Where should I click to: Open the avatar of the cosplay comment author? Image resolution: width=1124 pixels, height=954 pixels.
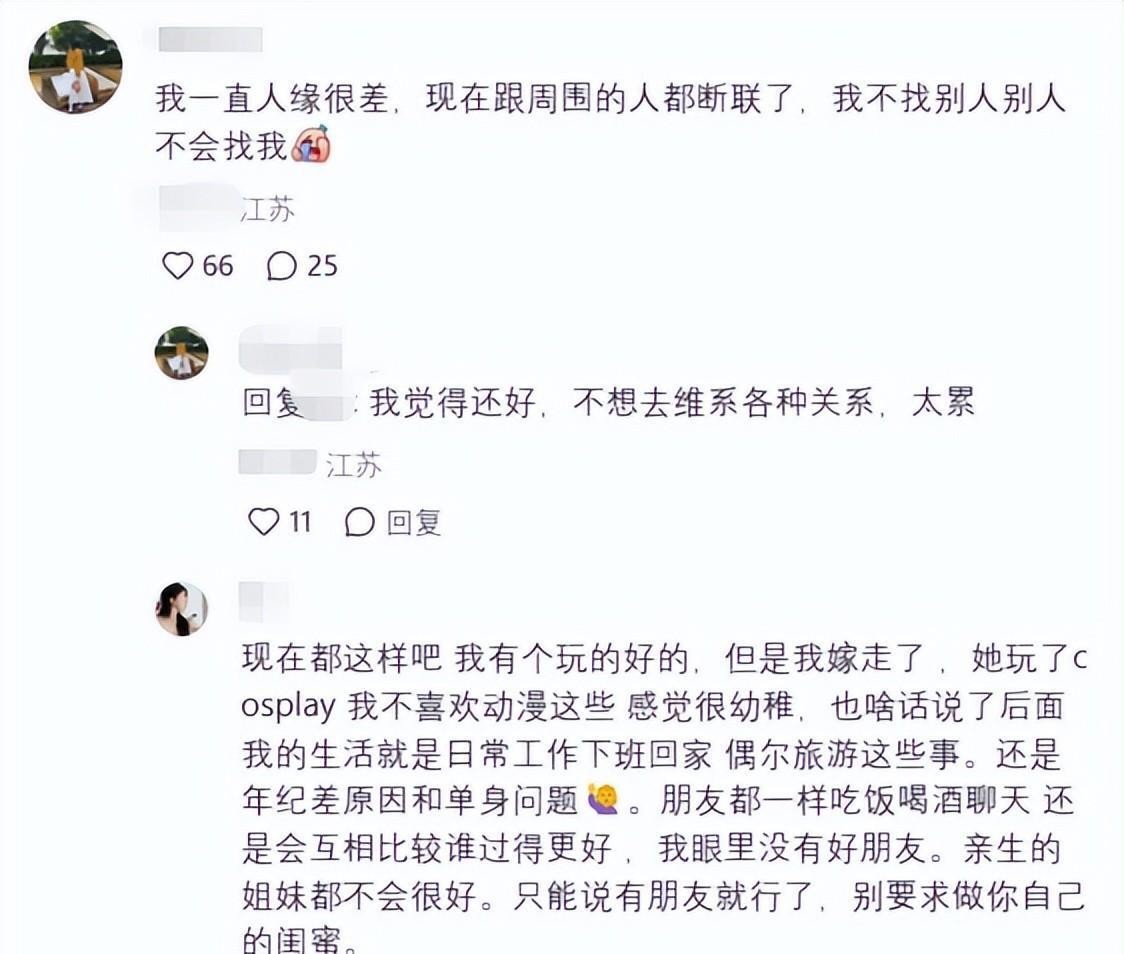pyautogui.click(x=181, y=609)
